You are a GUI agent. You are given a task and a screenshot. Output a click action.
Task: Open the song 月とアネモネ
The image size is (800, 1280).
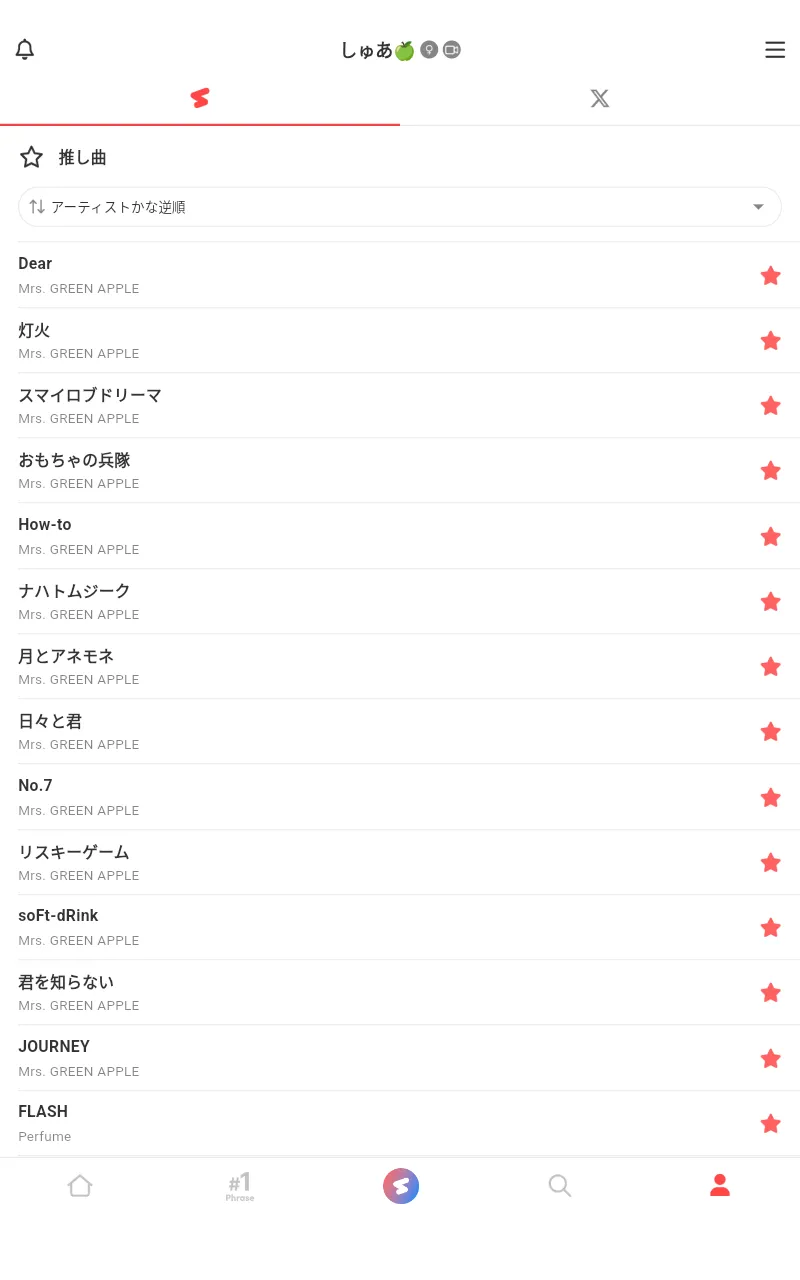[300, 666]
